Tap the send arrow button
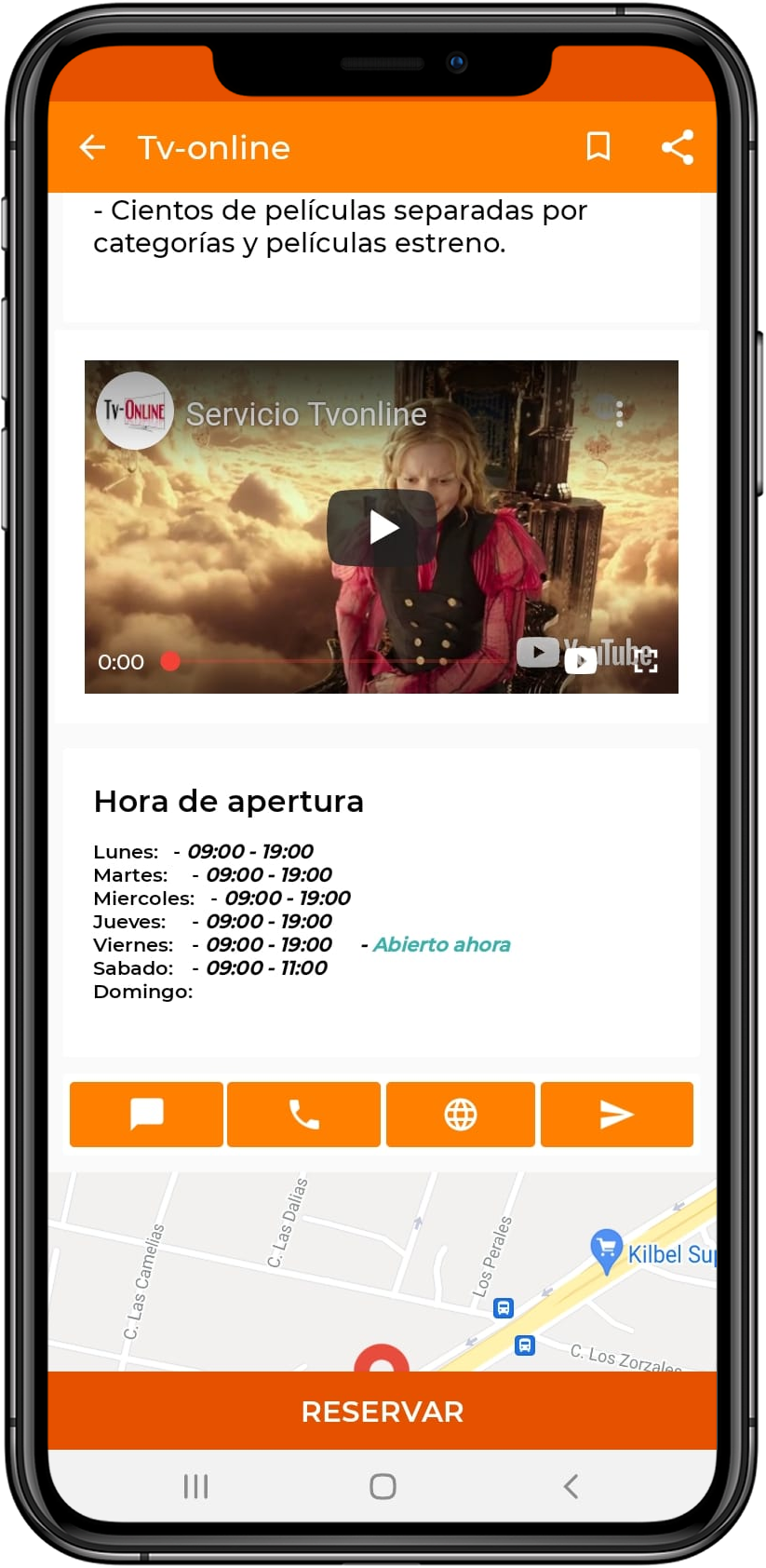Image resolution: width=766 pixels, height=1568 pixels. click(617, 1115)
